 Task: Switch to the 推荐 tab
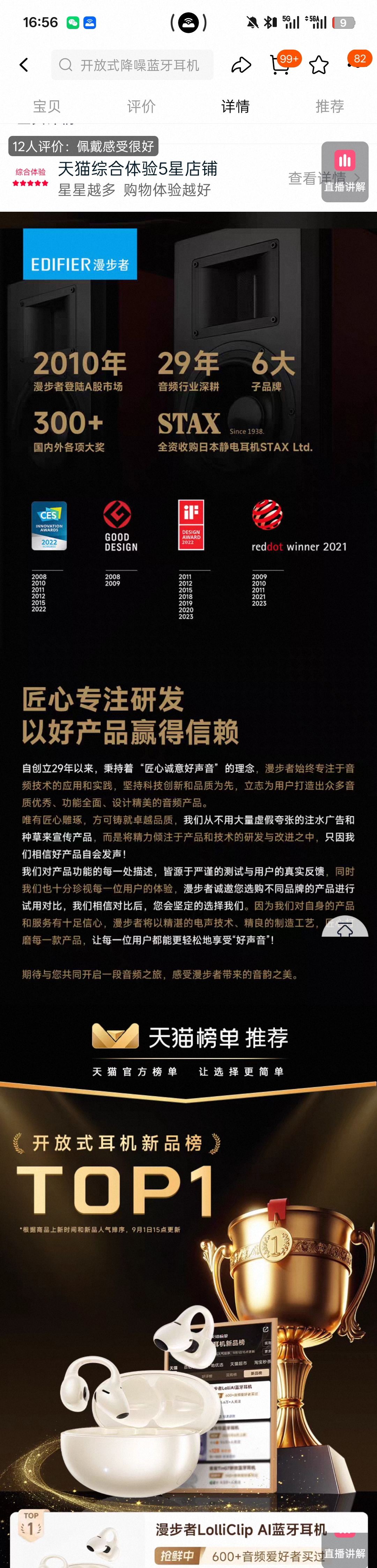pyautogui.click(x=330, y=107)
